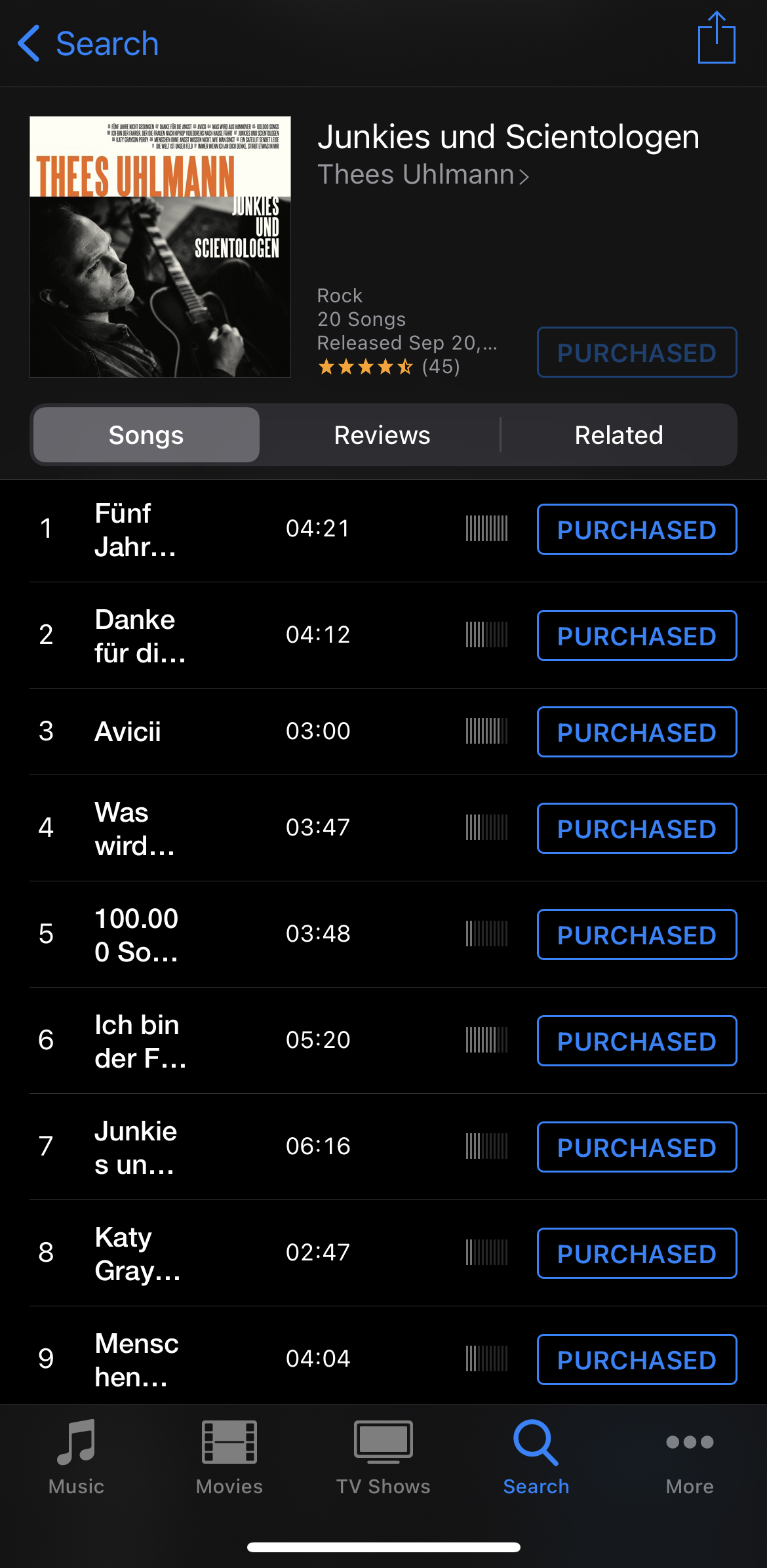Open the TV Shows tab

pyautogui.click(x=383, y=1457)
